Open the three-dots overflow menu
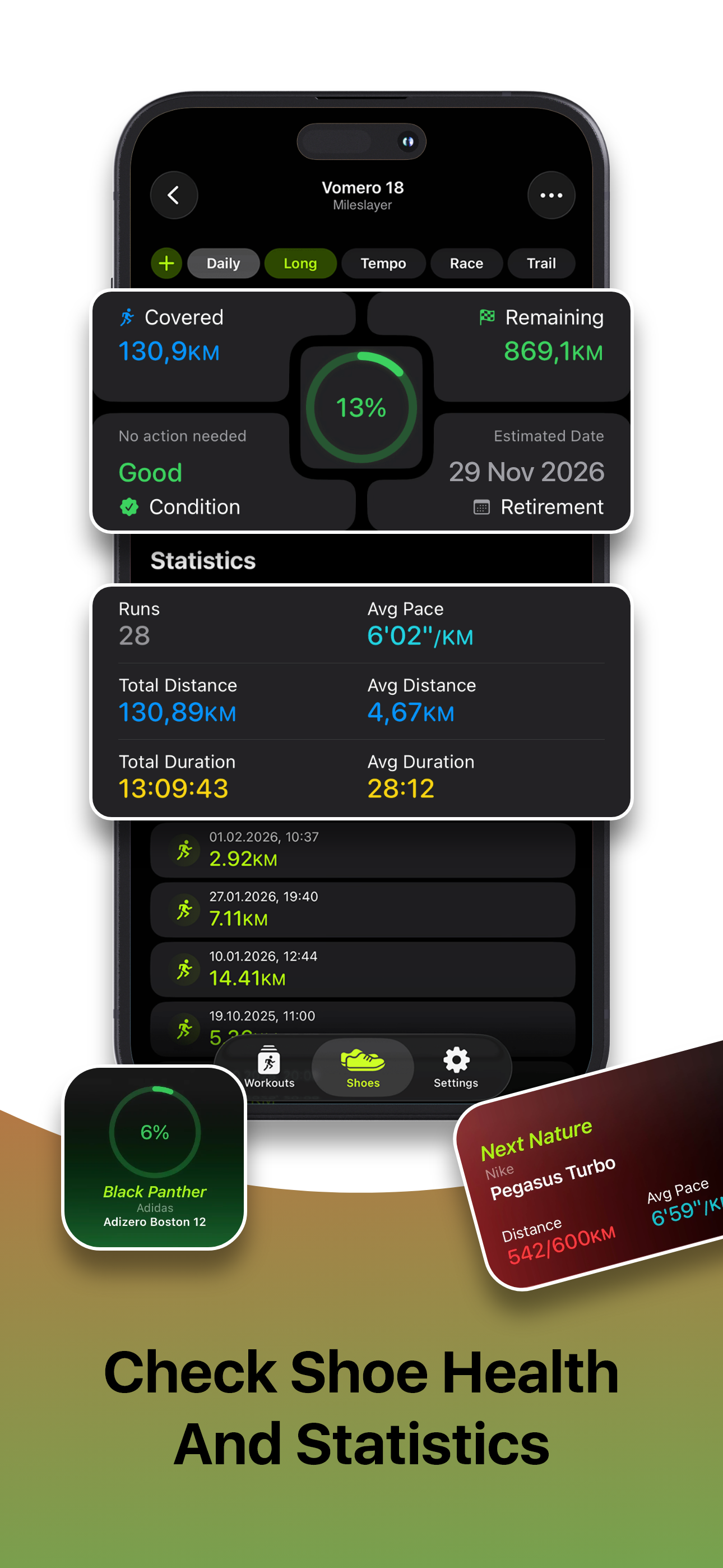 (x=551, y=195)
